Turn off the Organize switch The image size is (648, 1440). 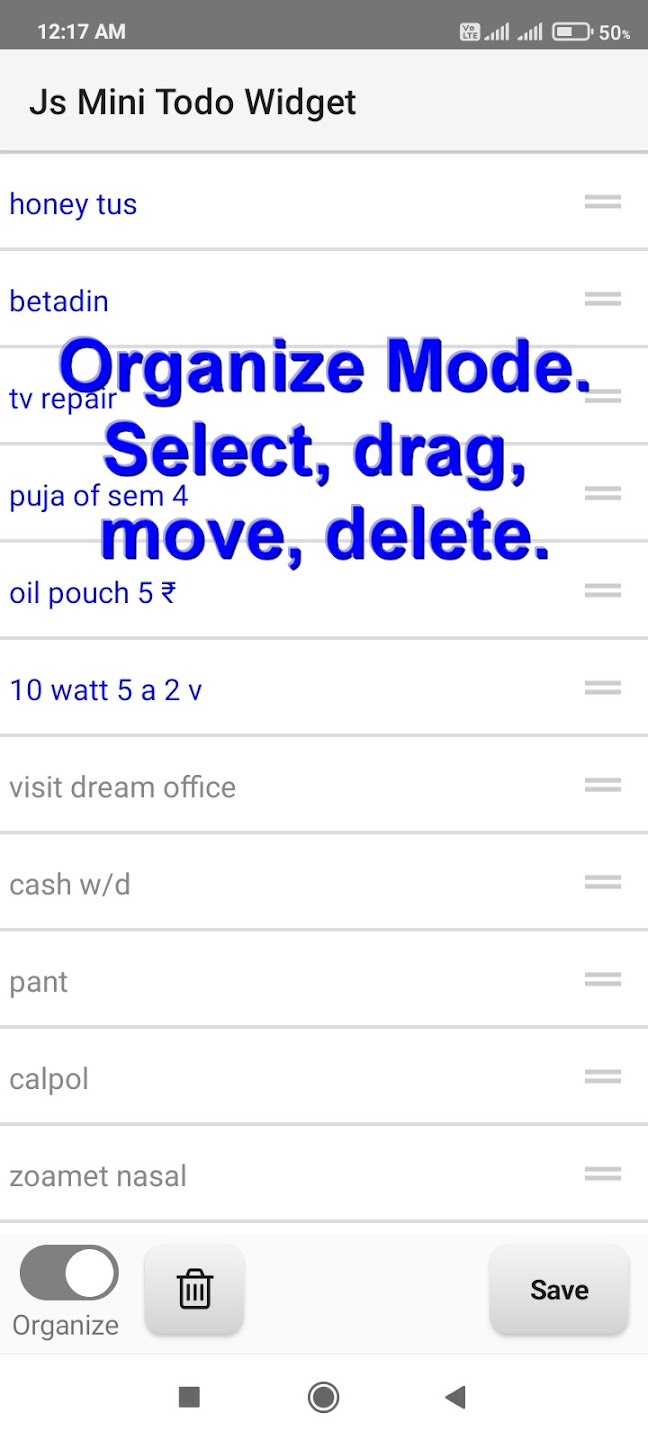(69, 1273)
